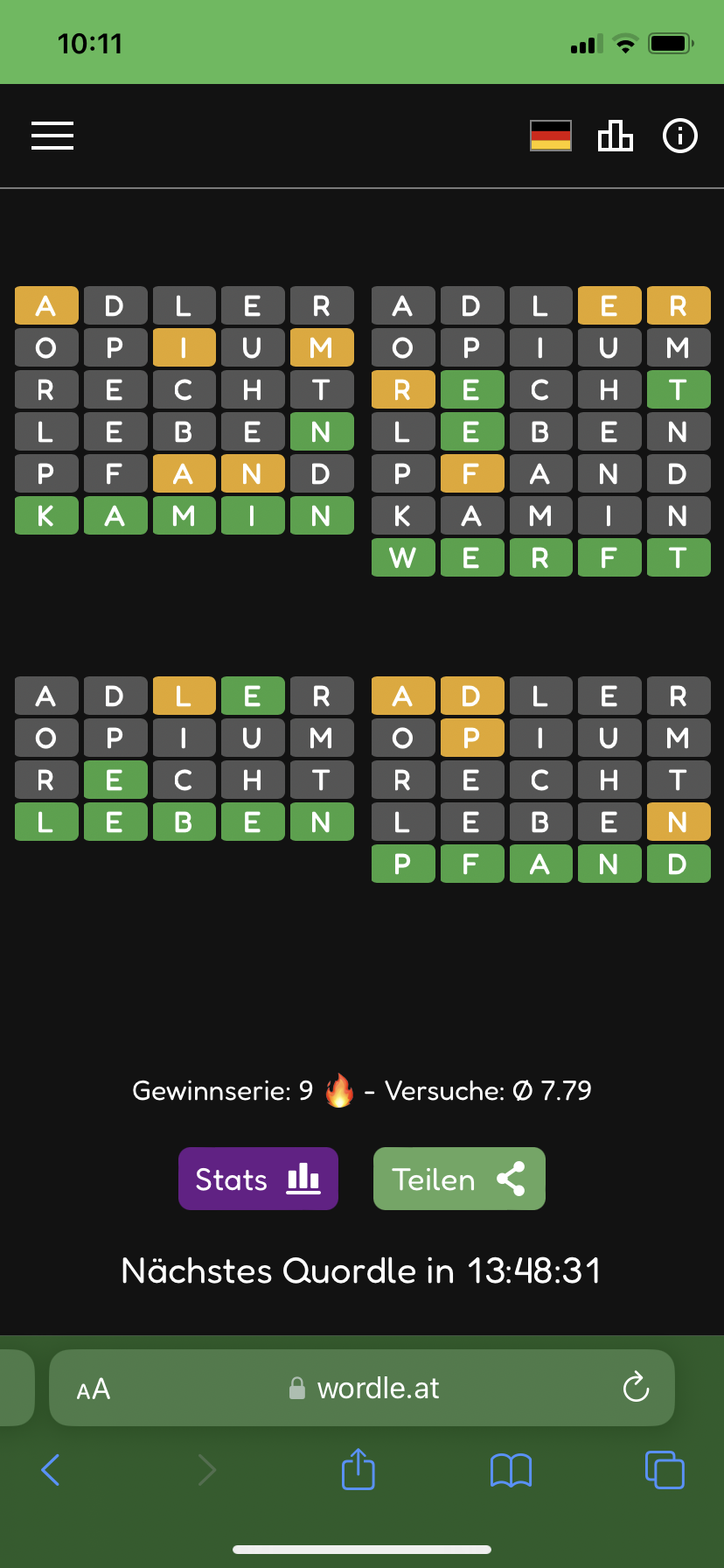The width and height of the screenshot is (724, 1568).
Task: Open the info icon
Action: click(680, 136)
